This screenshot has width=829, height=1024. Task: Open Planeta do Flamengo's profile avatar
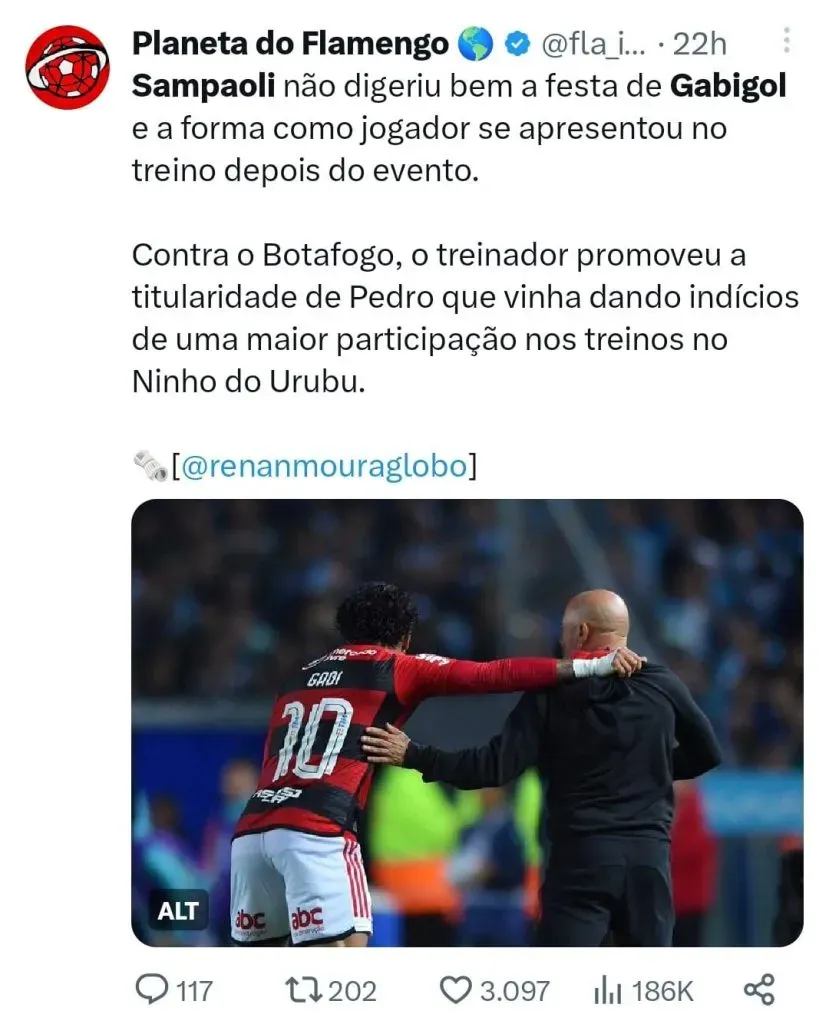(x=67, y=68)
